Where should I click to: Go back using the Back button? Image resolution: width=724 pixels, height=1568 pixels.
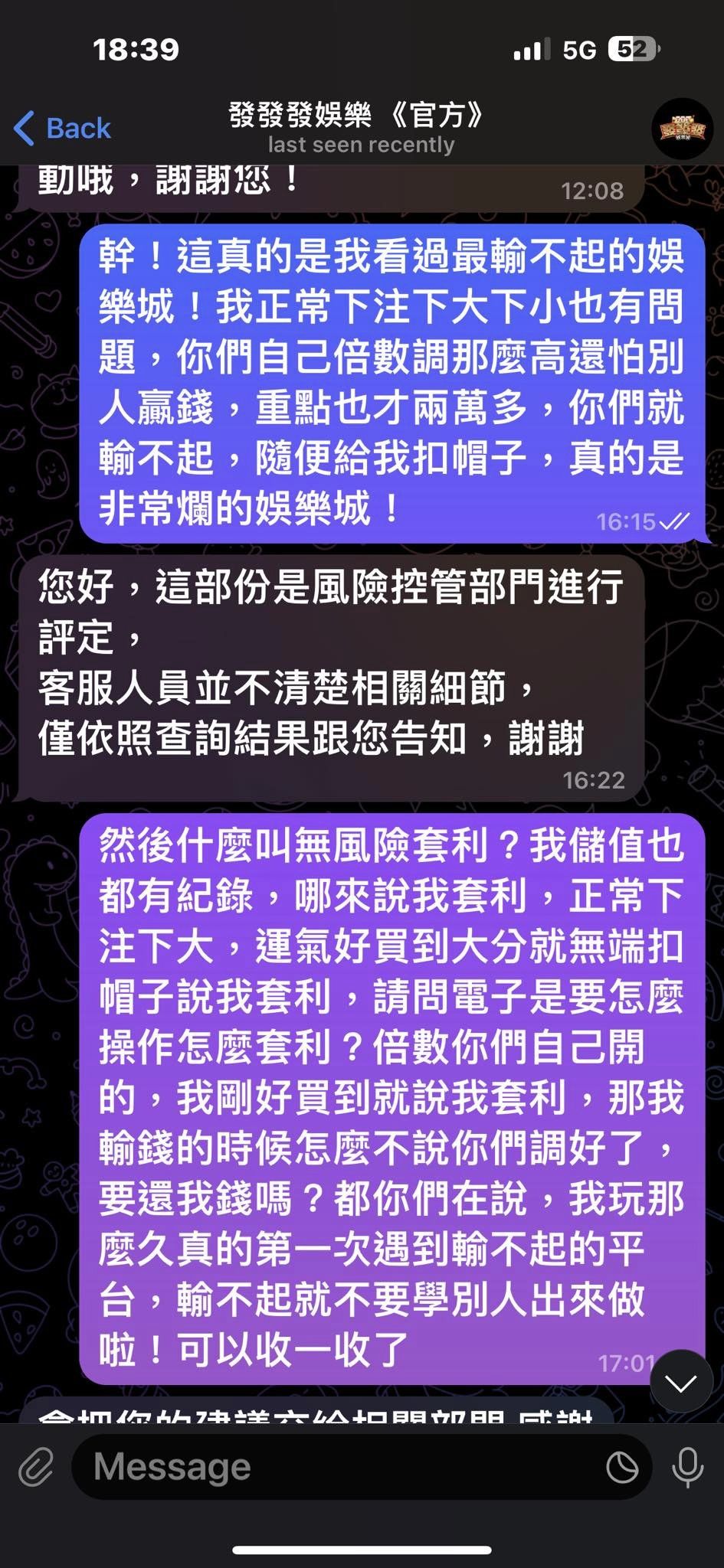63,128
